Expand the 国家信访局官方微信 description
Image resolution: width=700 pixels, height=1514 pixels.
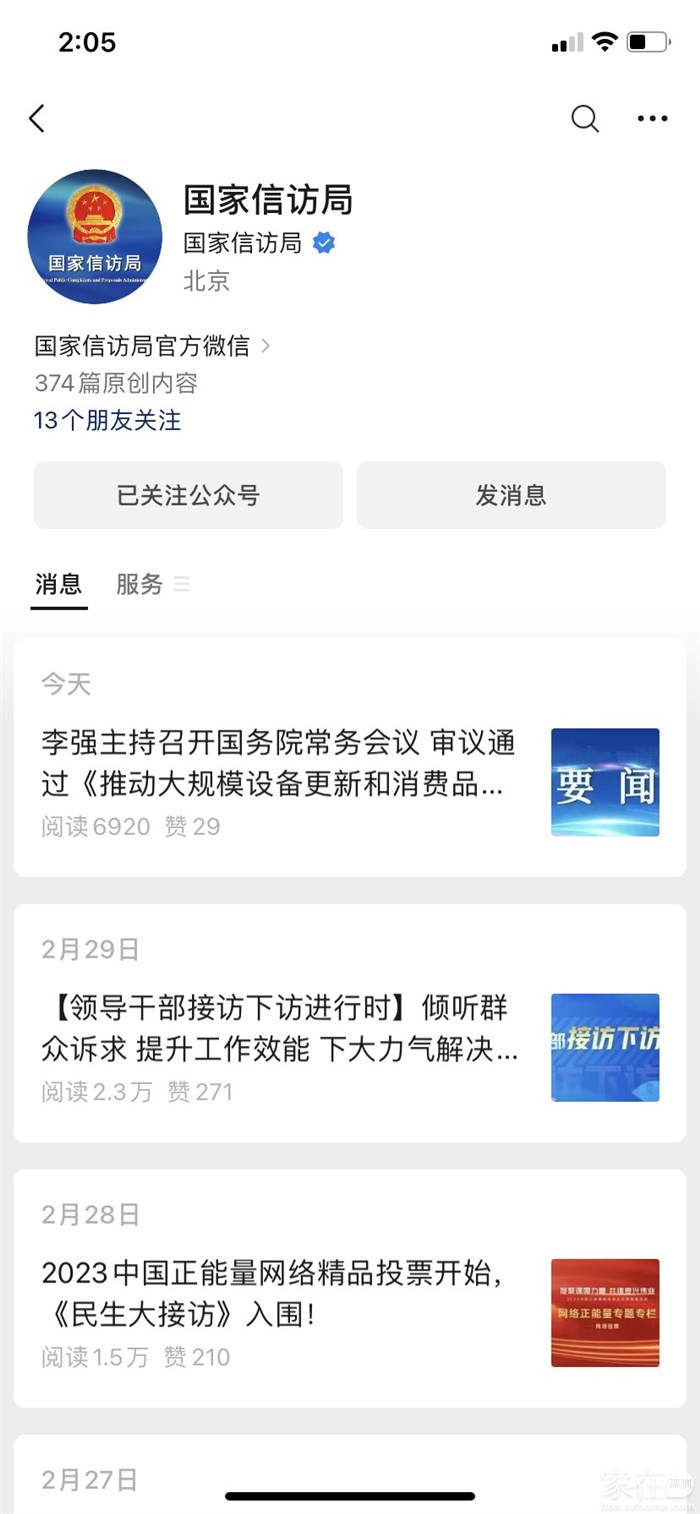click(152, 346)
